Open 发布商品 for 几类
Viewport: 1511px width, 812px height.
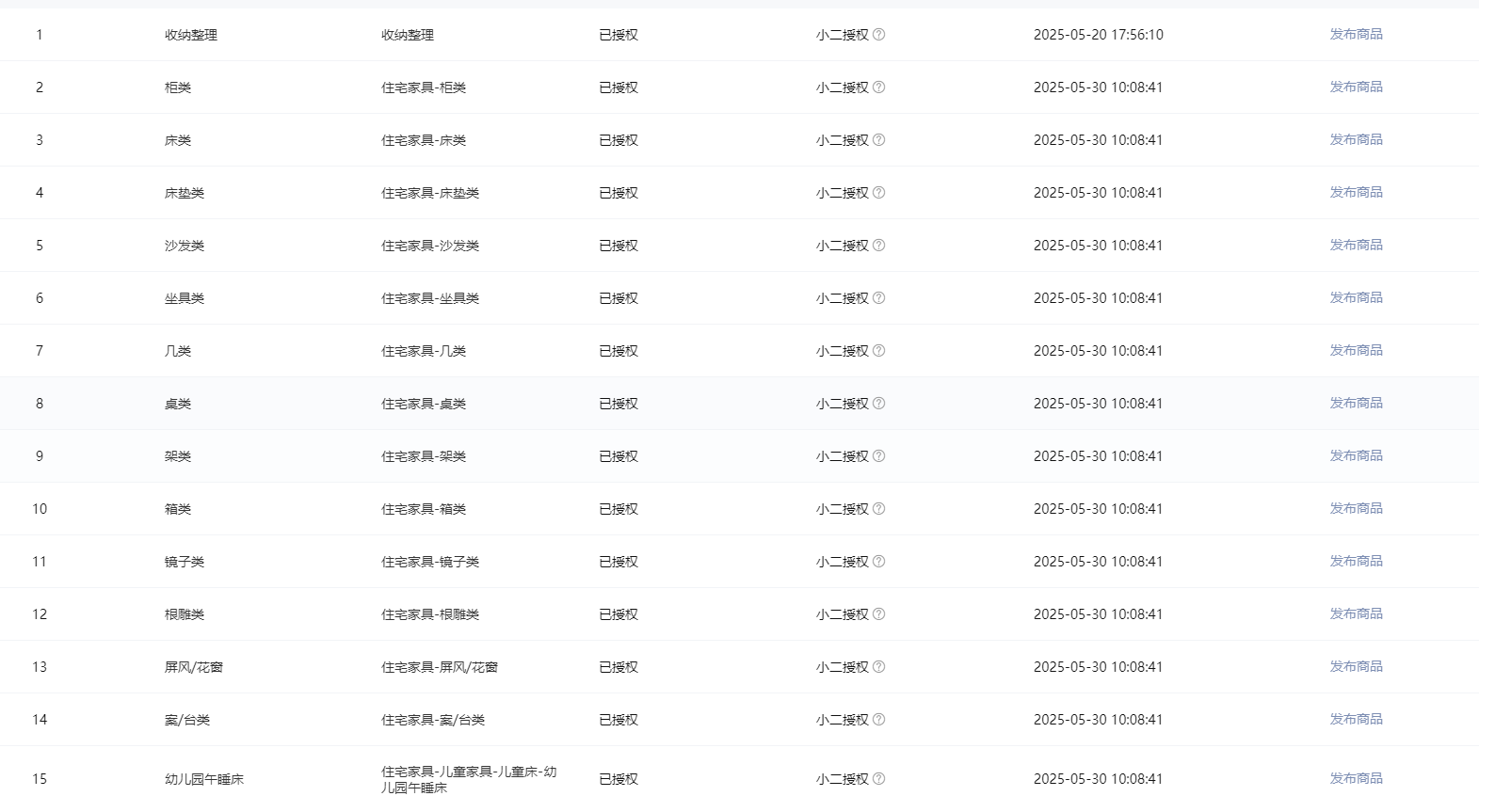tap(1356, 350)
